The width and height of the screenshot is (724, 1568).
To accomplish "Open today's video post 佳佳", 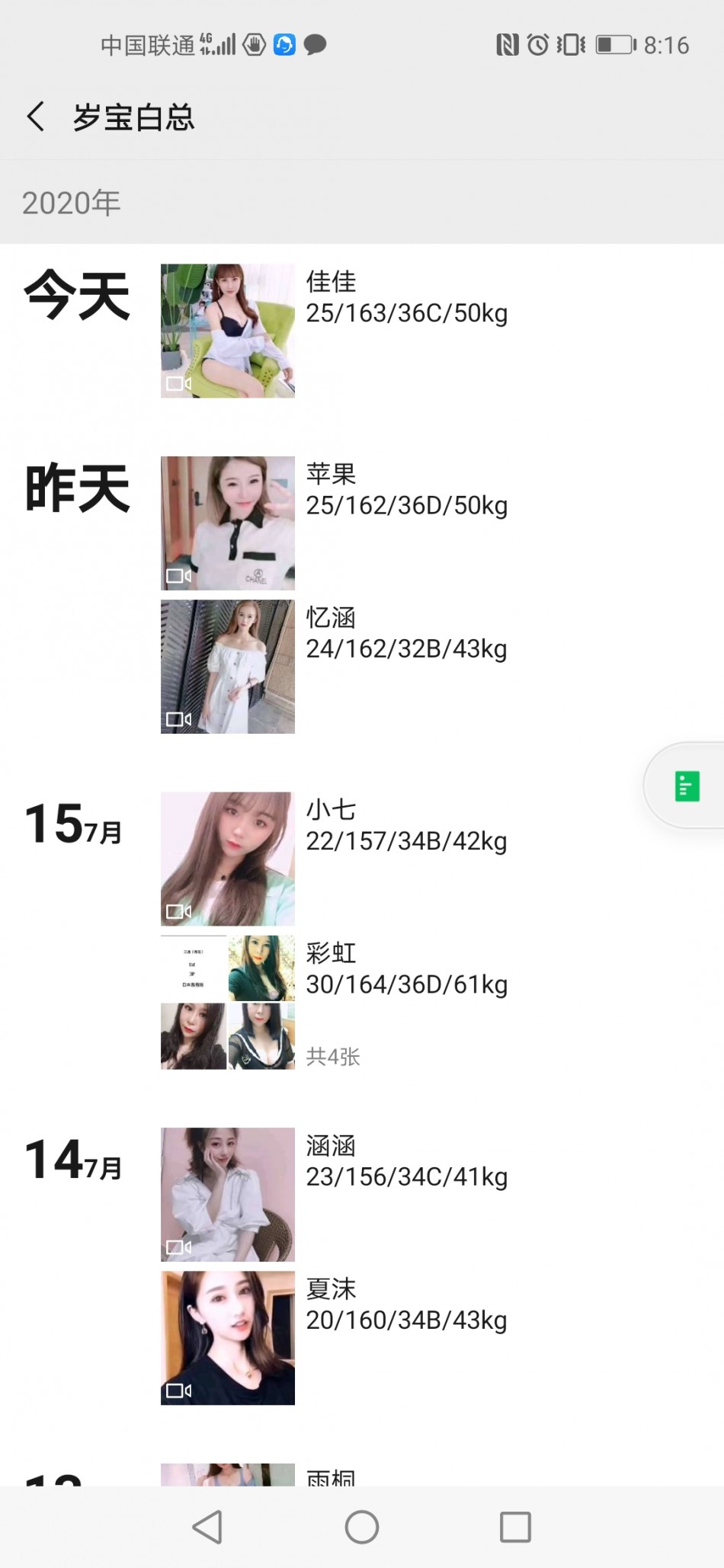I will (227, 331).
